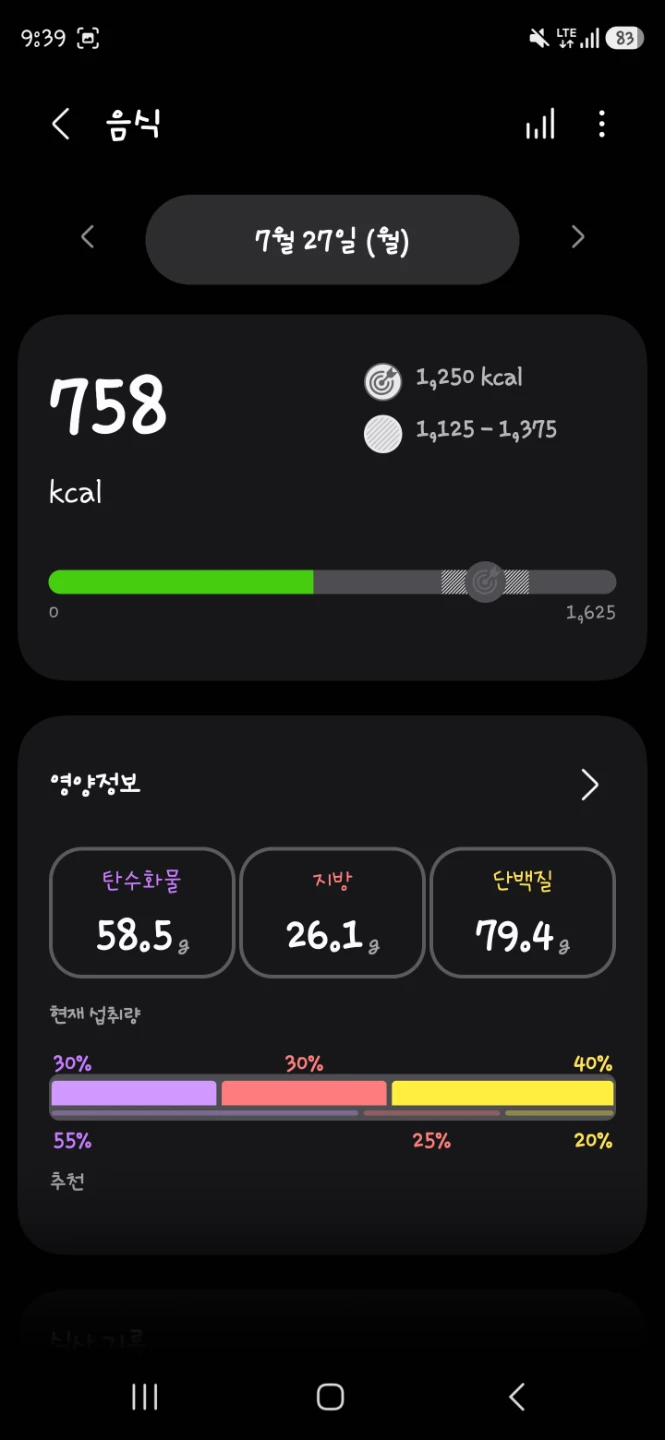Go to the previous day

click(x=88, y=238)
